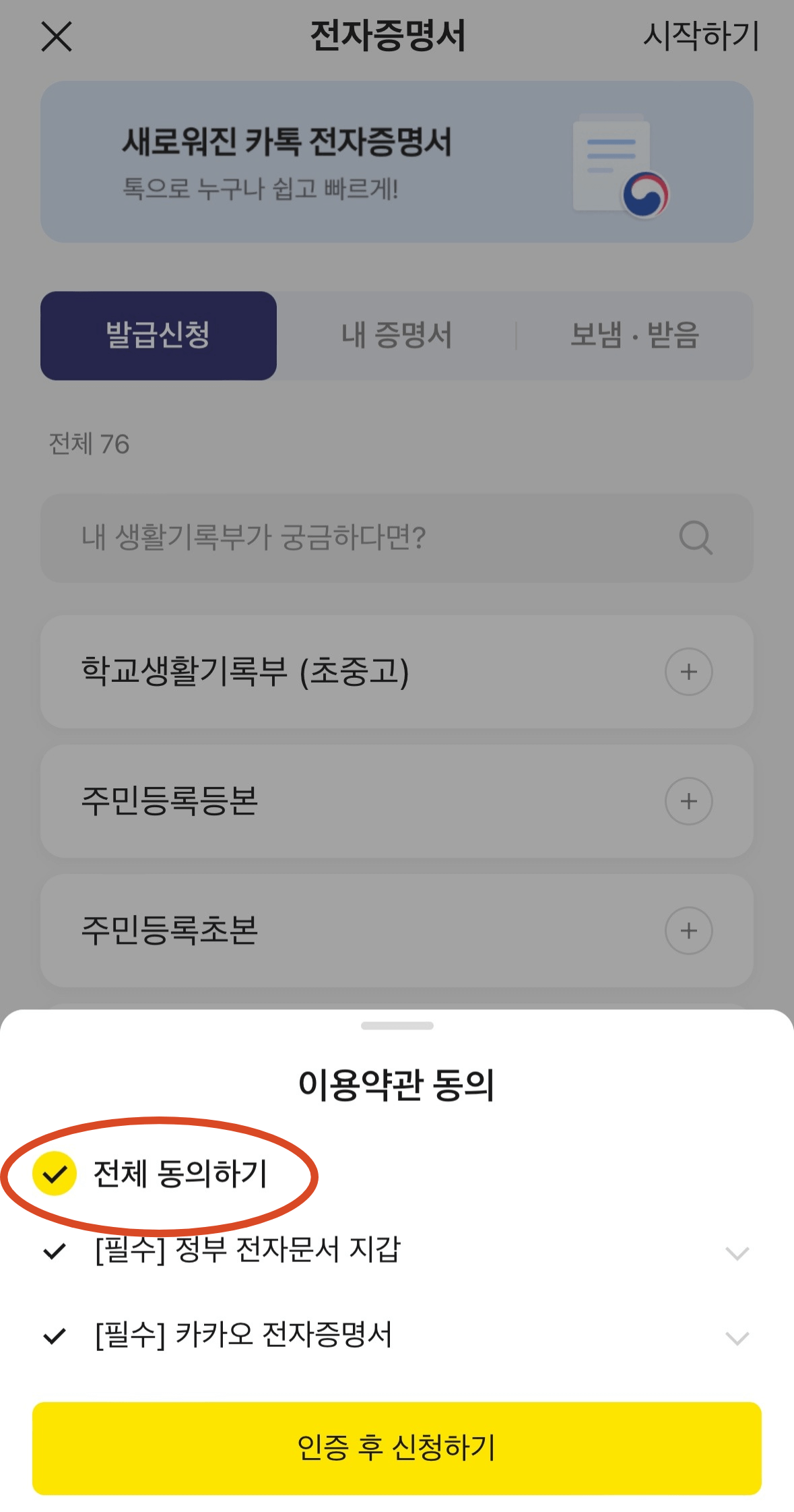Viewport: 794px width, 1512px height.
Task: Click the plus icon next to 주민등록초본
Action: click(688, 930)
